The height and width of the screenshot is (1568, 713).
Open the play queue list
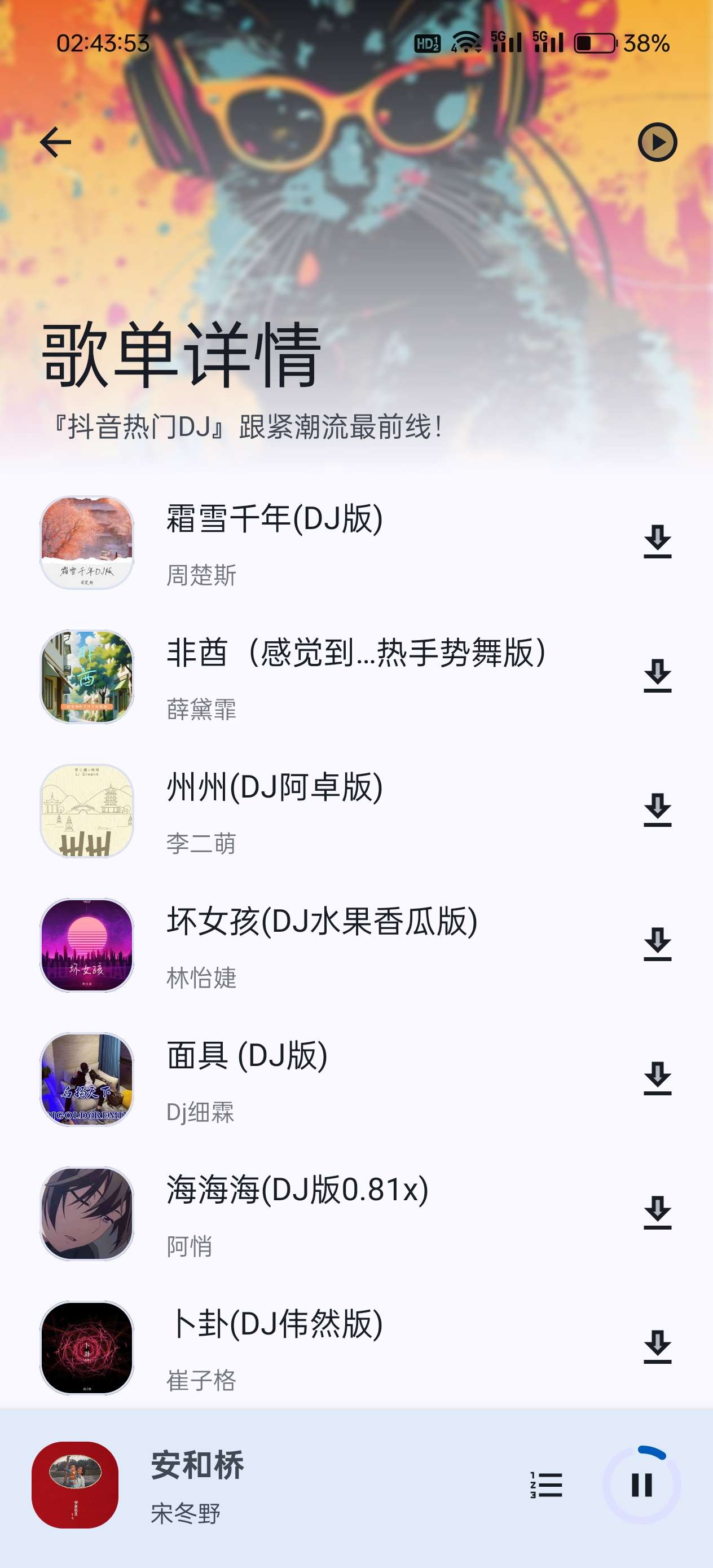click(x=546, y=1485)
